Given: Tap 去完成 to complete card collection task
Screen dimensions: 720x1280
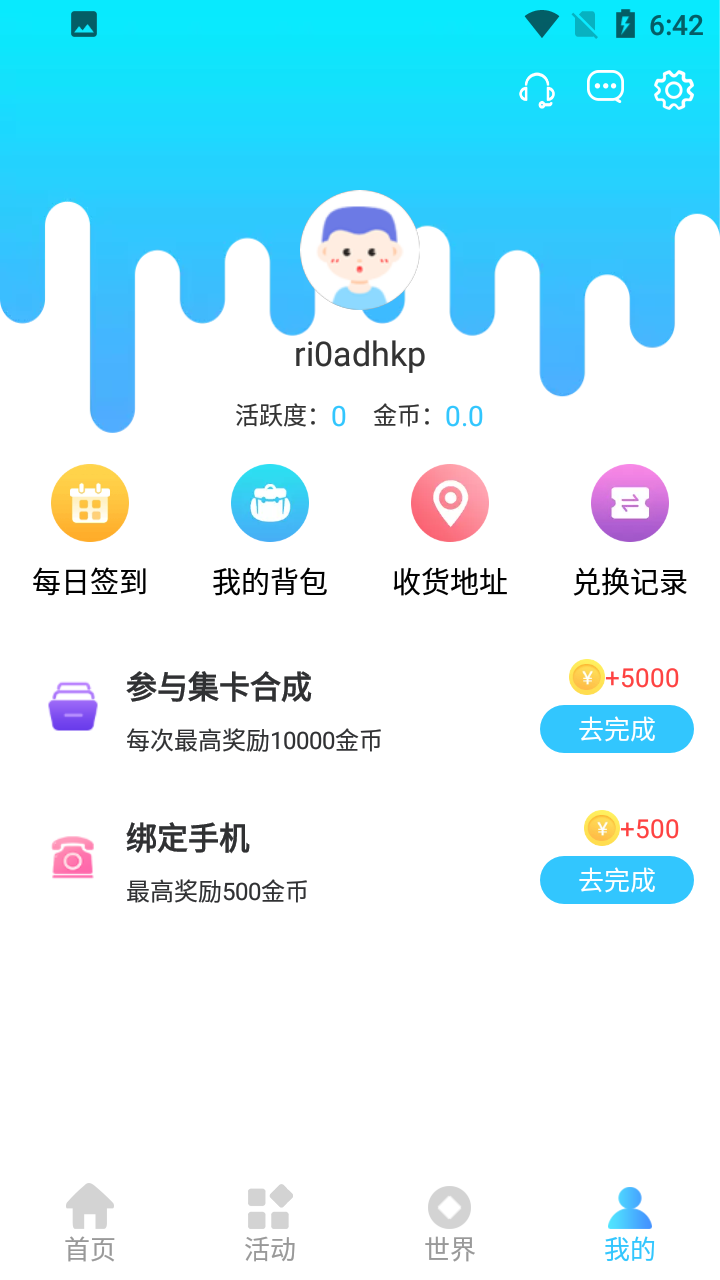Looking at the screenshot, I should (x=616, y=729).
